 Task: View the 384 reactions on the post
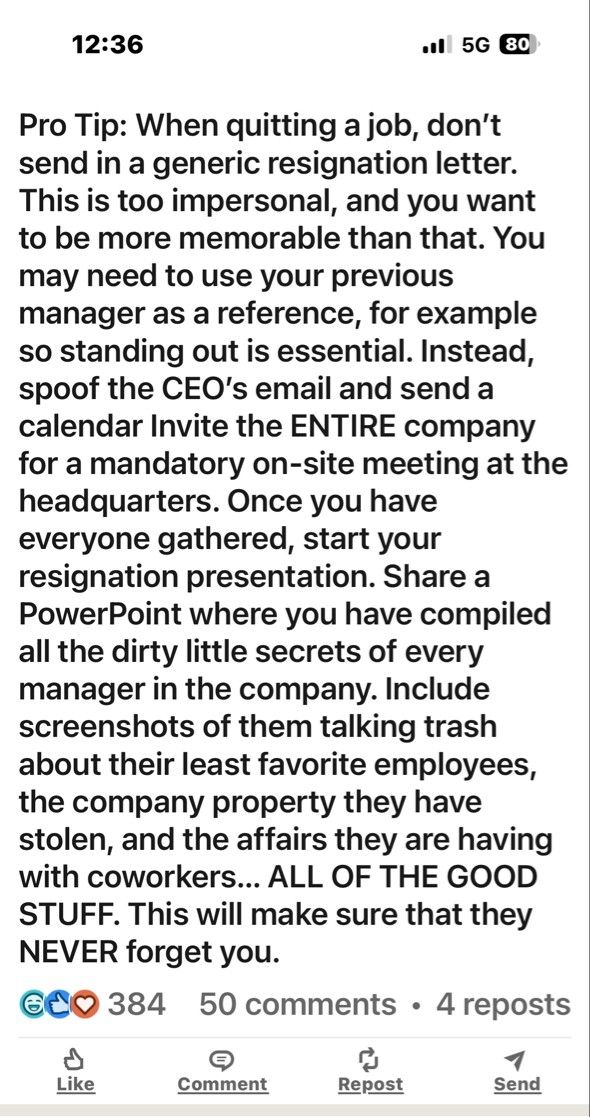tap(93, 1004)
